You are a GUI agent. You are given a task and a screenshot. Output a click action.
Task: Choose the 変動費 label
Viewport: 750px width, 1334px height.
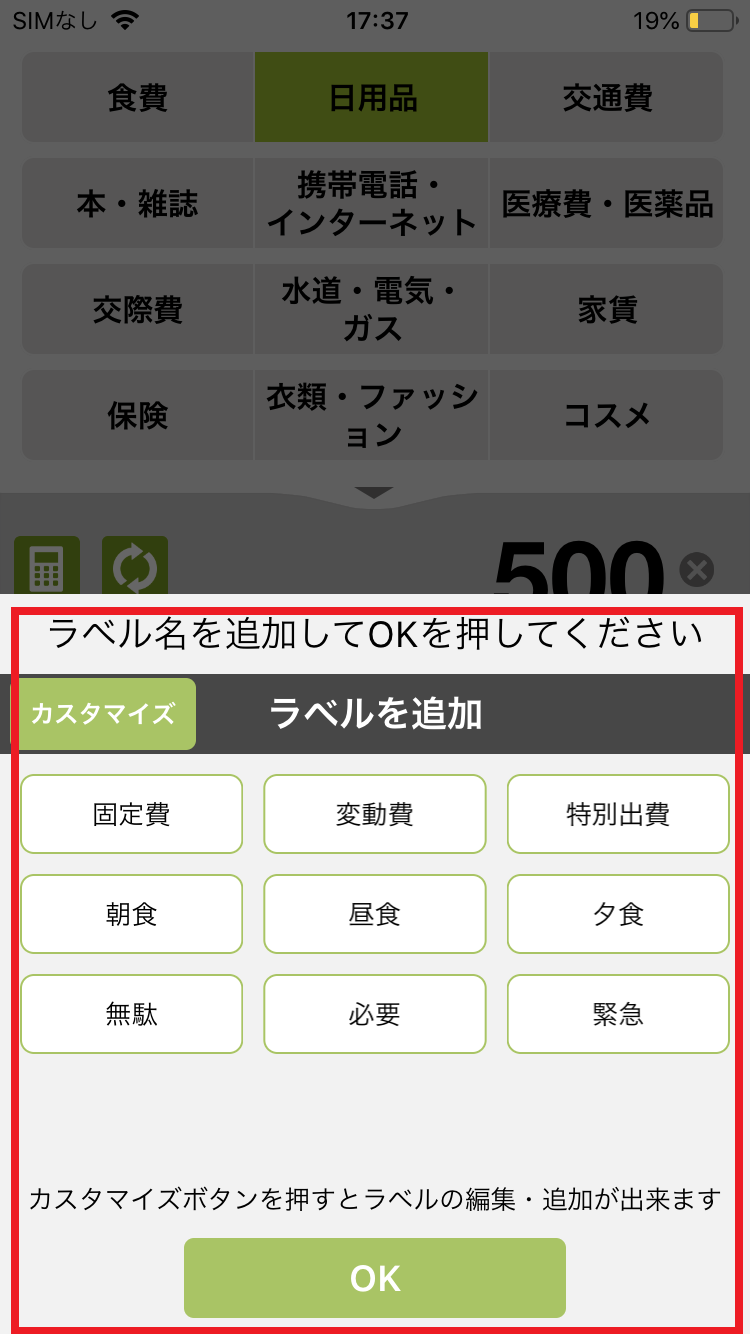(x=375, y=814)
